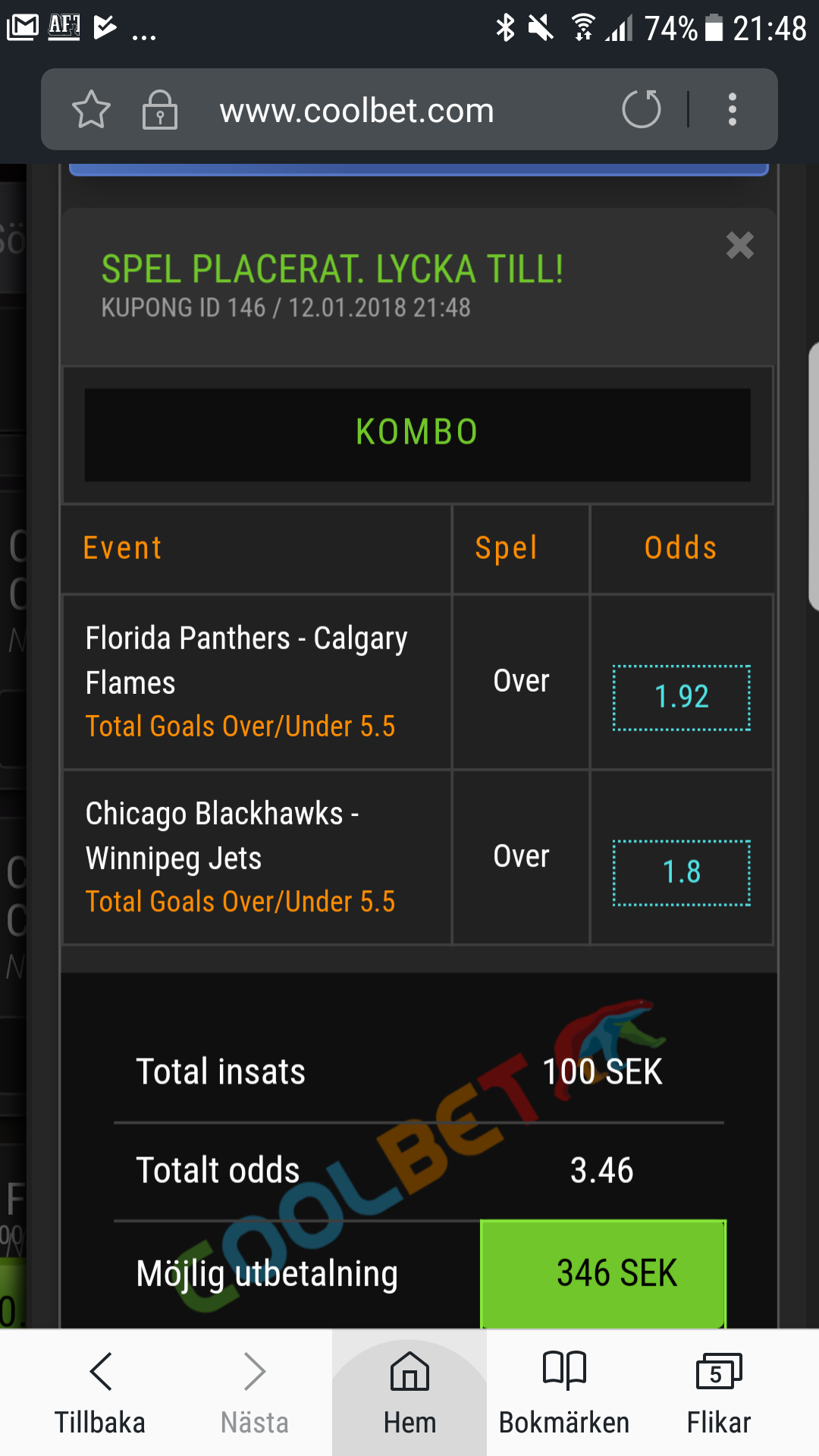Open Bokmärken bookmarks
The height and width of the screenshot is (1456, 819).
564,1394
